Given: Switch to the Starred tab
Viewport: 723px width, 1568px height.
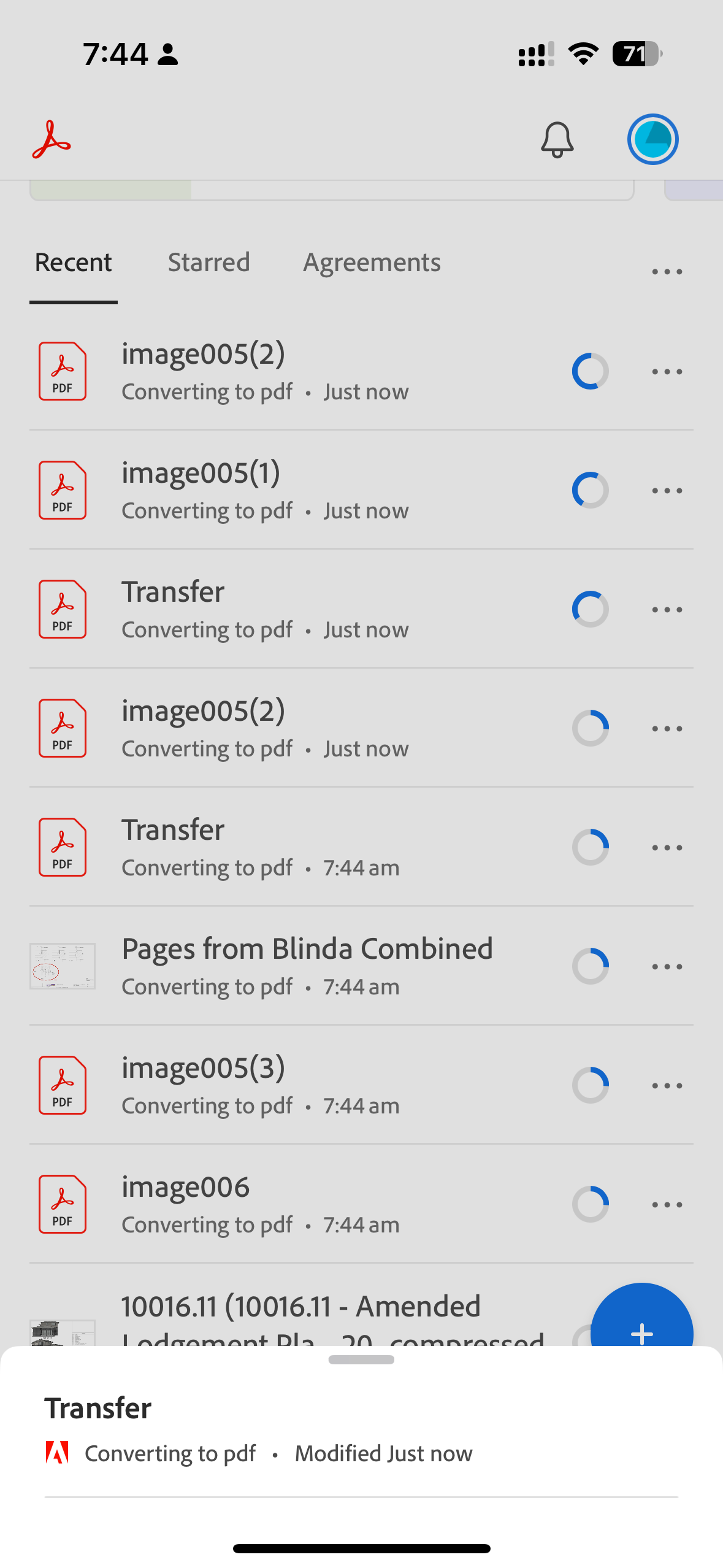Looking at the screenshot, I should [x=208, y=262].
